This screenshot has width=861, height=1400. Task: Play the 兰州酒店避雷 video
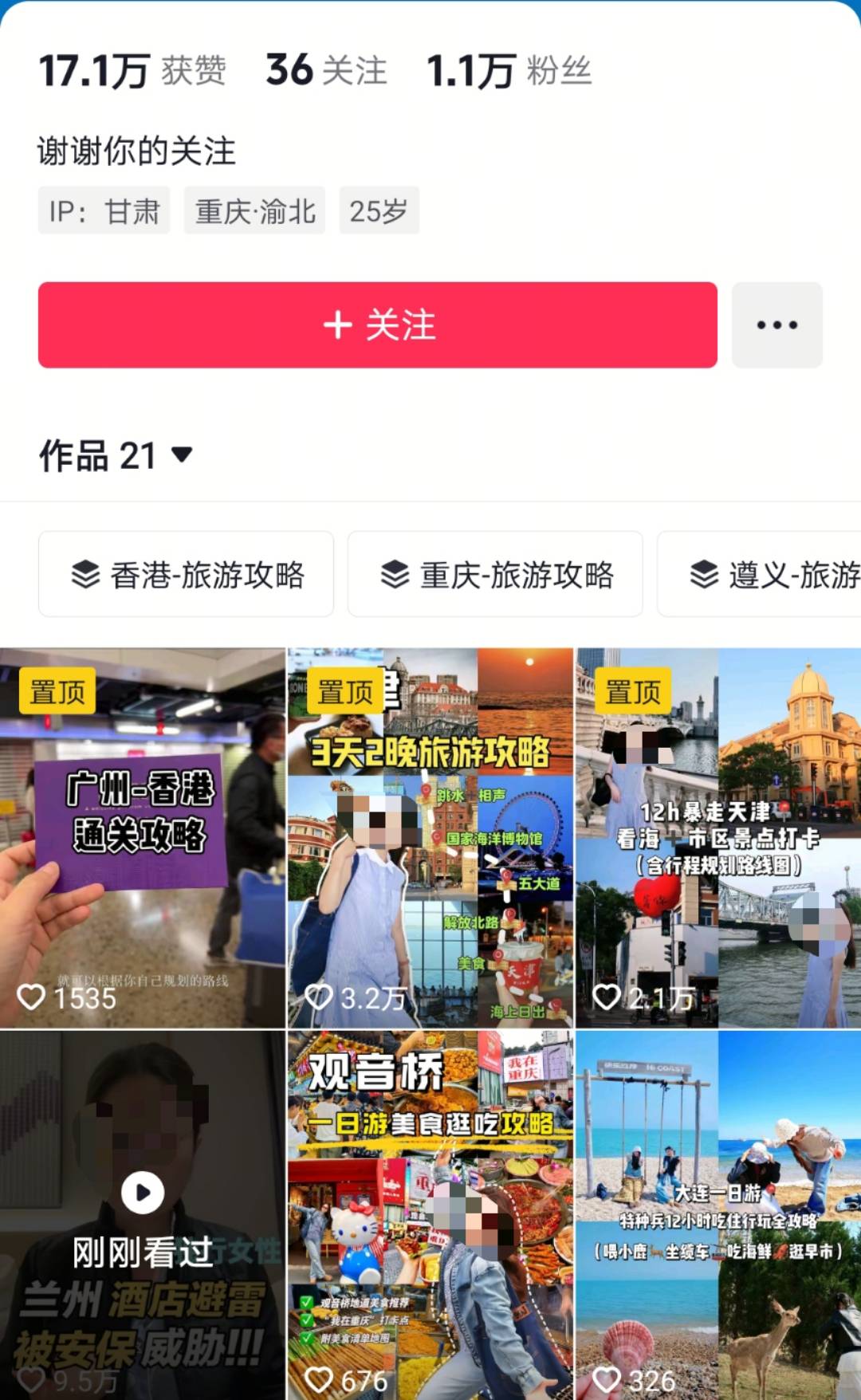pyautogui.click(x=142, y=1212)
